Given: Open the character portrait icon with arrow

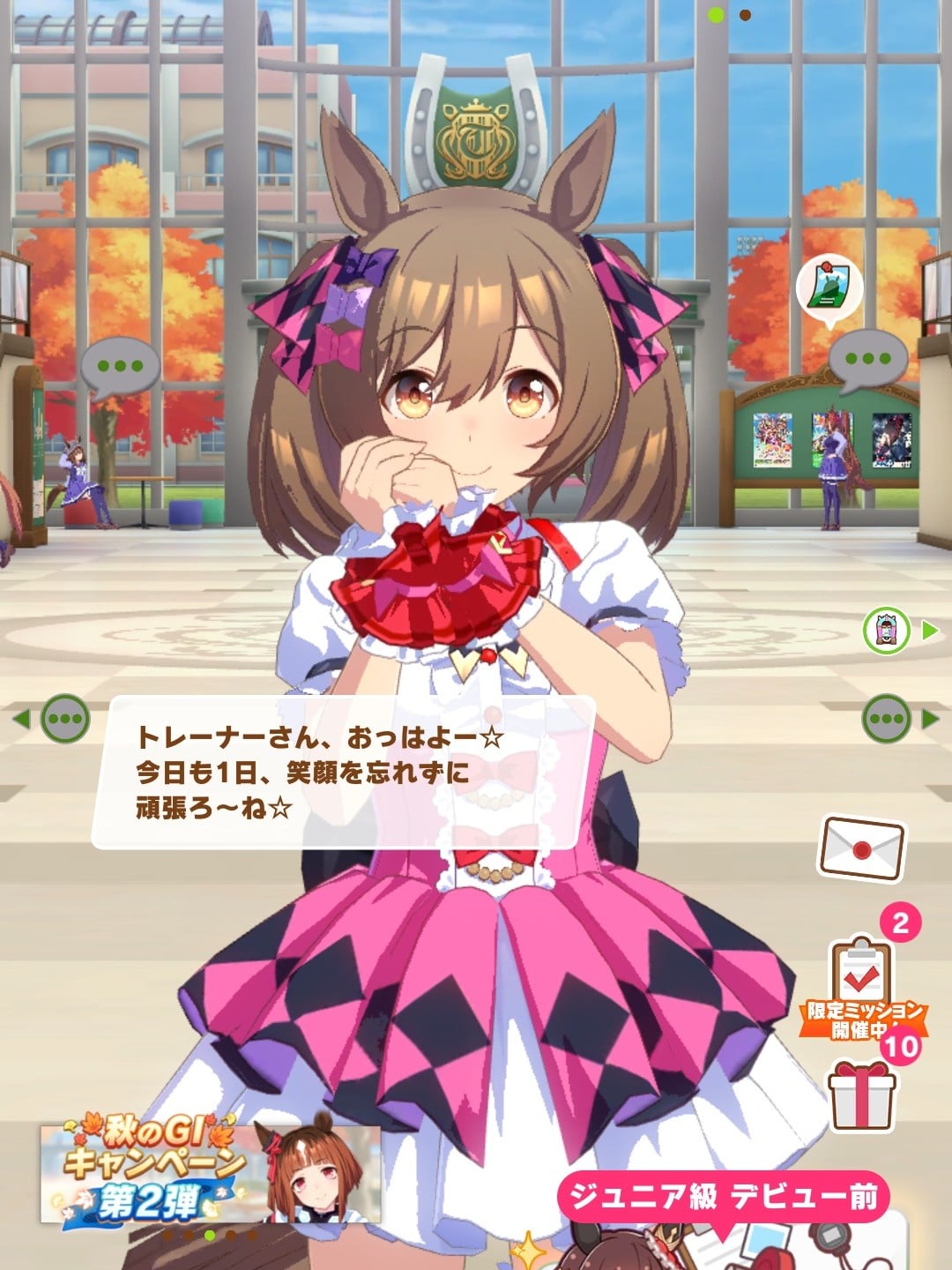Looking at the screenshot, I should click(899, 631).
